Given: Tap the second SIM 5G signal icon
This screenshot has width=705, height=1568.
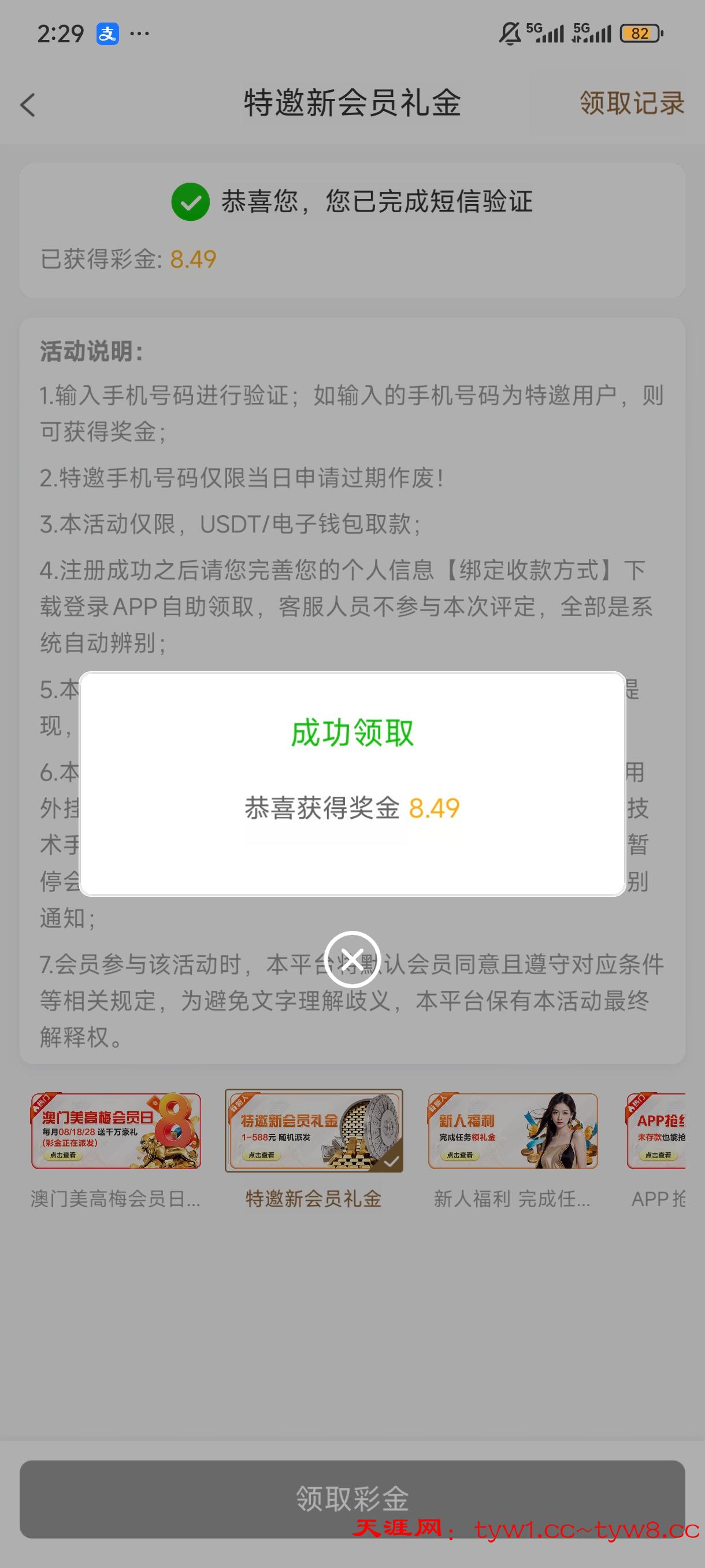Looking at the screenshot, I should 588,34.
